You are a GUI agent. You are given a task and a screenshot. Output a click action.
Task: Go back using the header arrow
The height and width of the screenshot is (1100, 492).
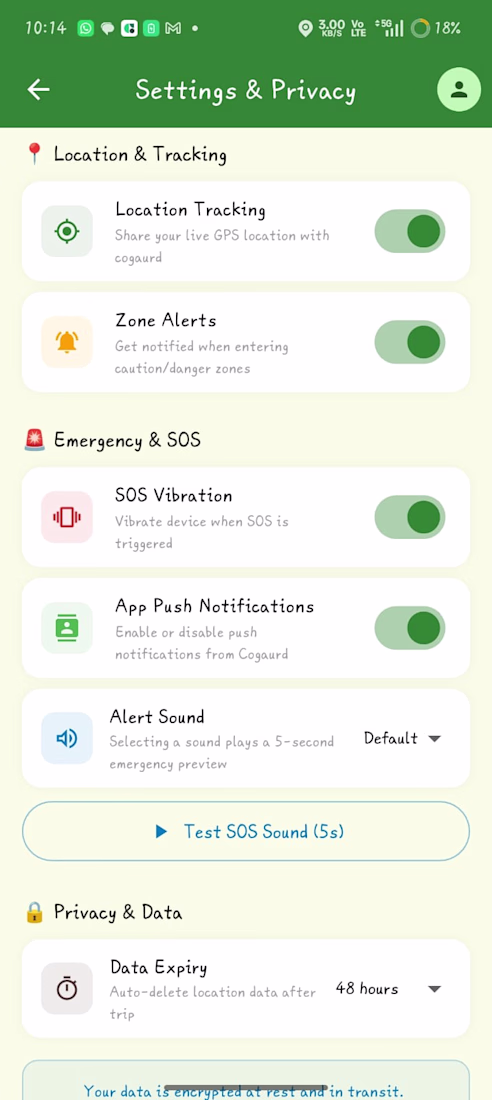pyautogui.click(x=39, y=89)
